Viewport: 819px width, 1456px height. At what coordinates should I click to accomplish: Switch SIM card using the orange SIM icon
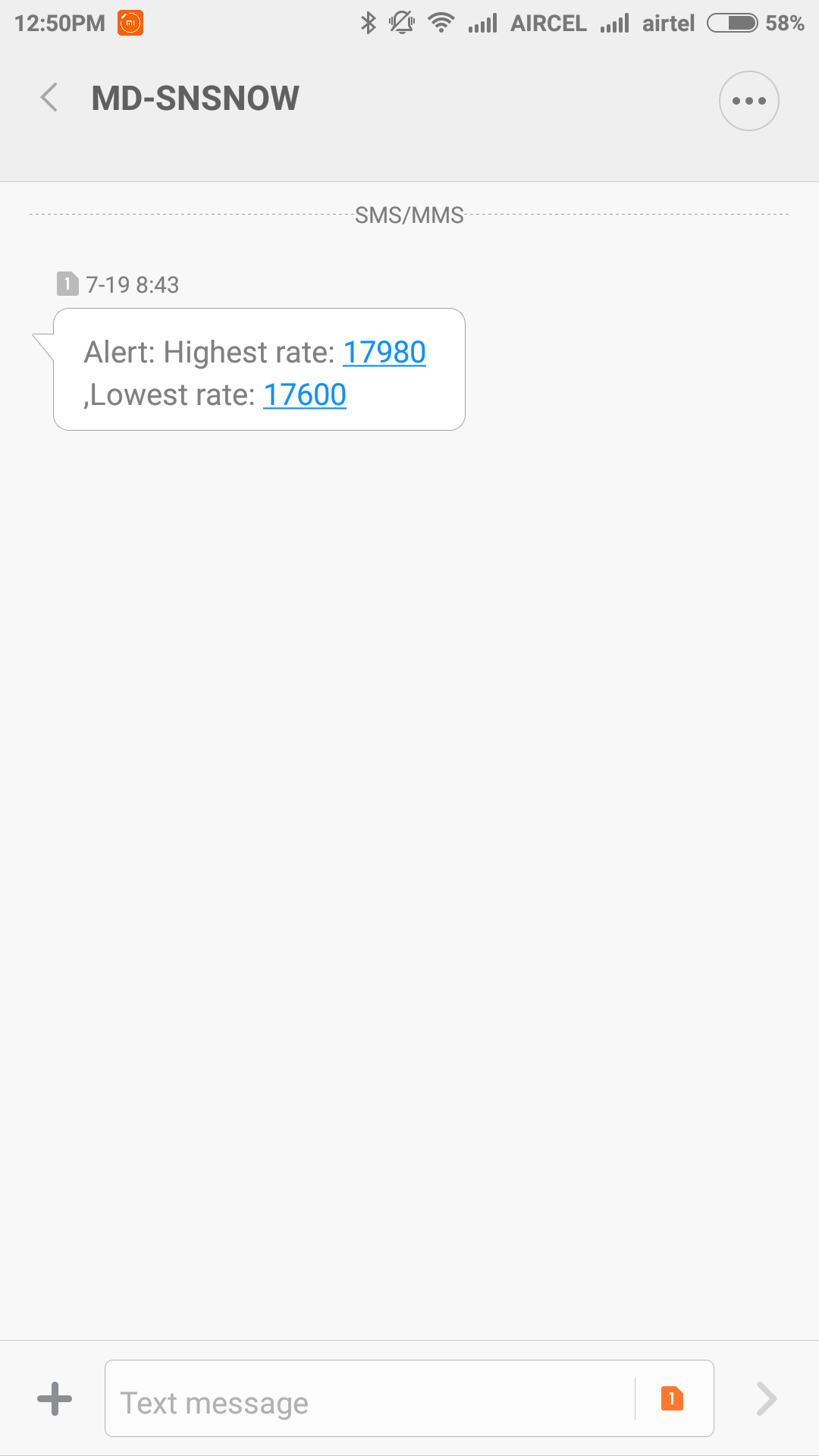672,1398
